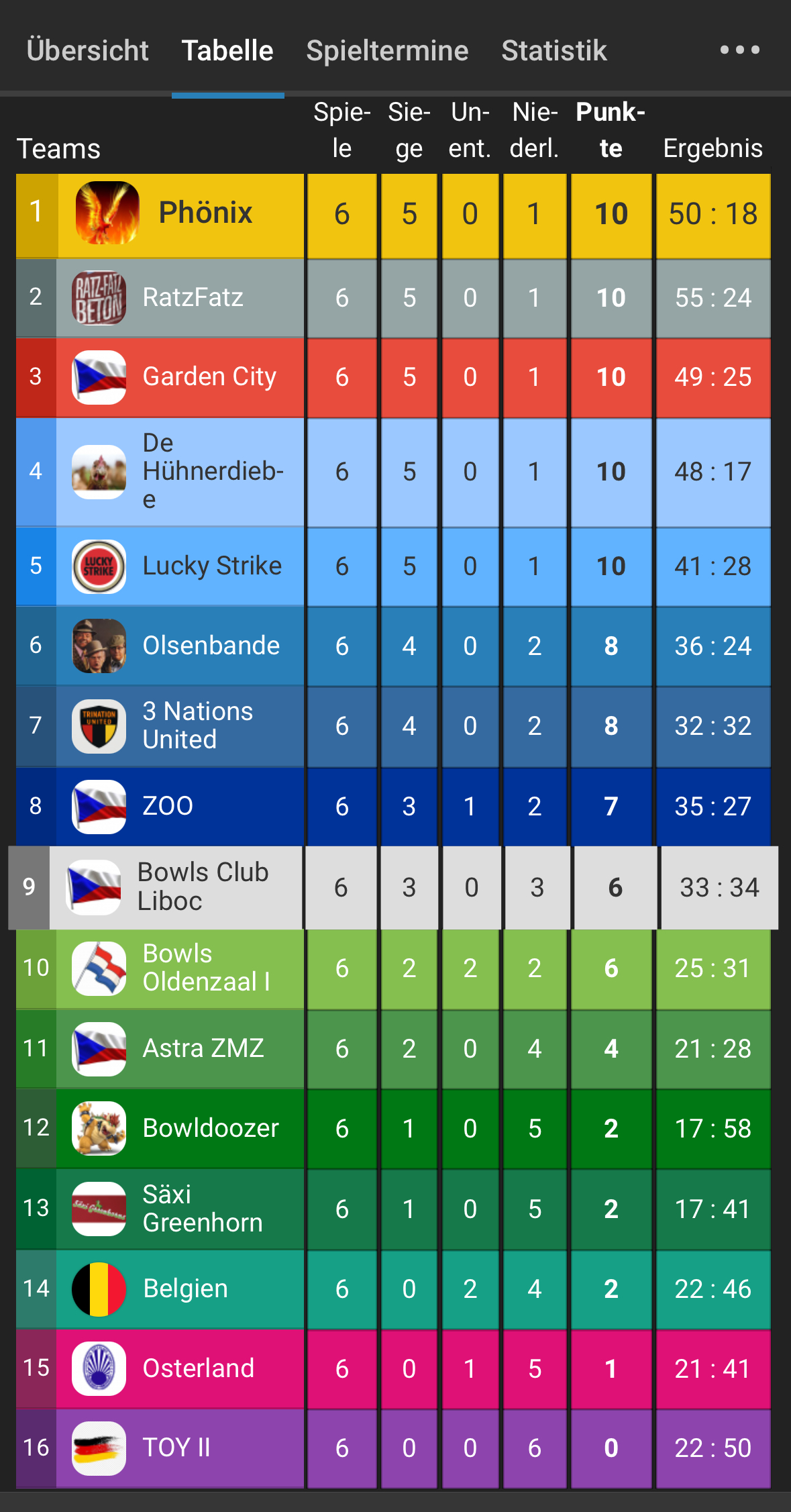Open the Bowls Club Liboc row
Viewport: 791px width, 1512px height.
pos(203,887)
